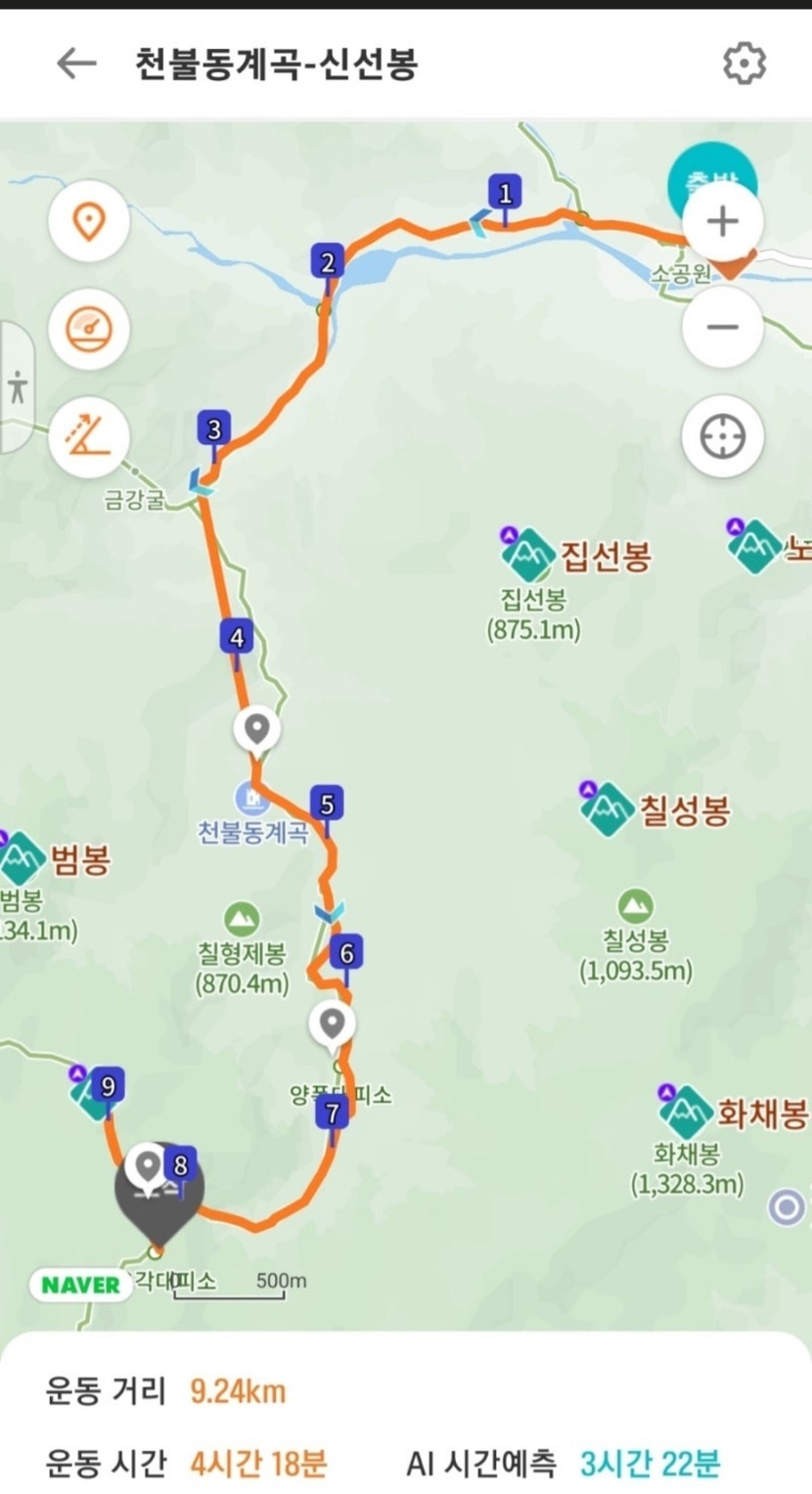The height and width of the screenshot is (1494, 812).
Task: Select waypoint marker 7 on the route
Action: point(333,1113)
